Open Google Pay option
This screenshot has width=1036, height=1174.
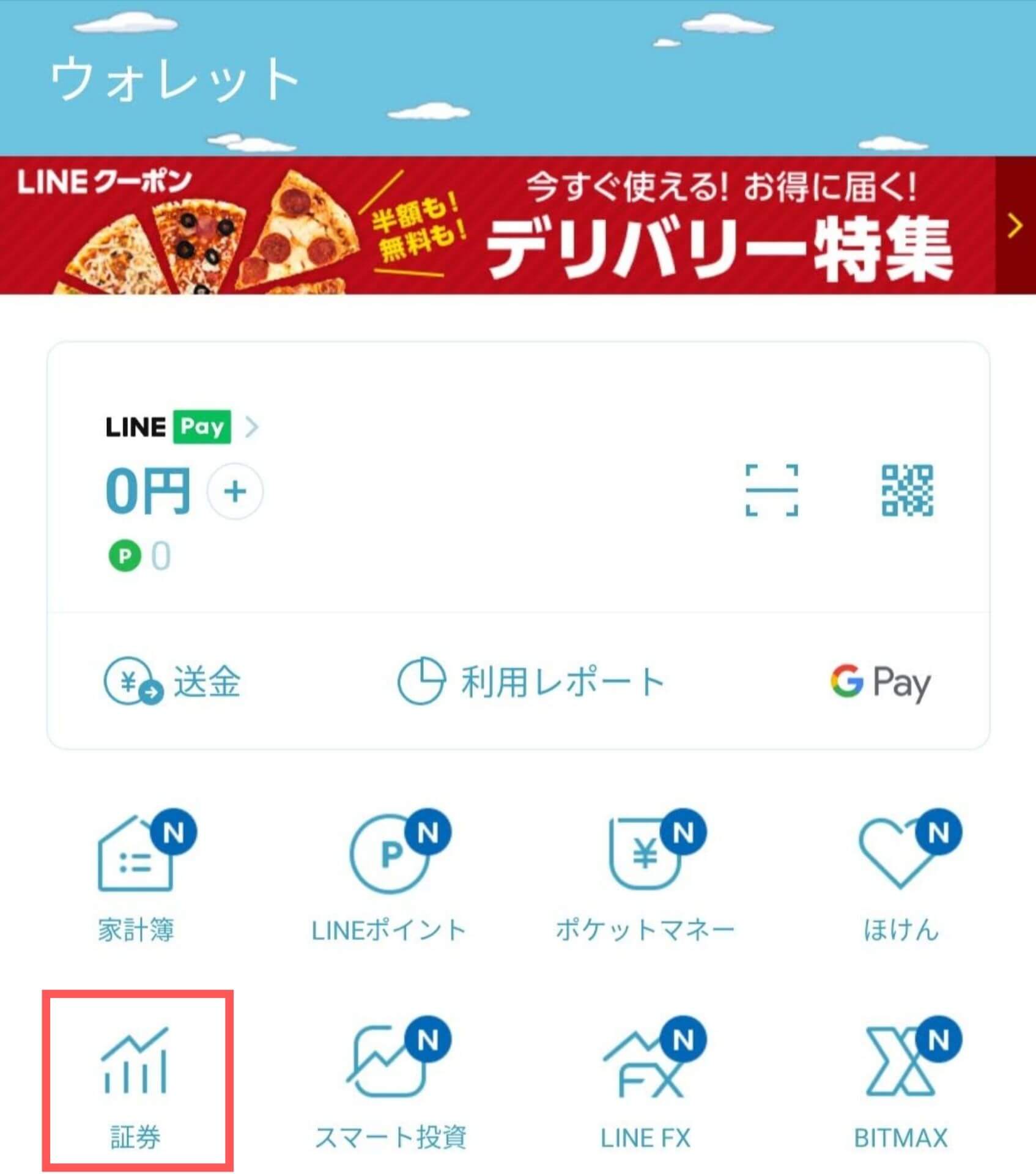pyautogui.click(x=880, y=682)
